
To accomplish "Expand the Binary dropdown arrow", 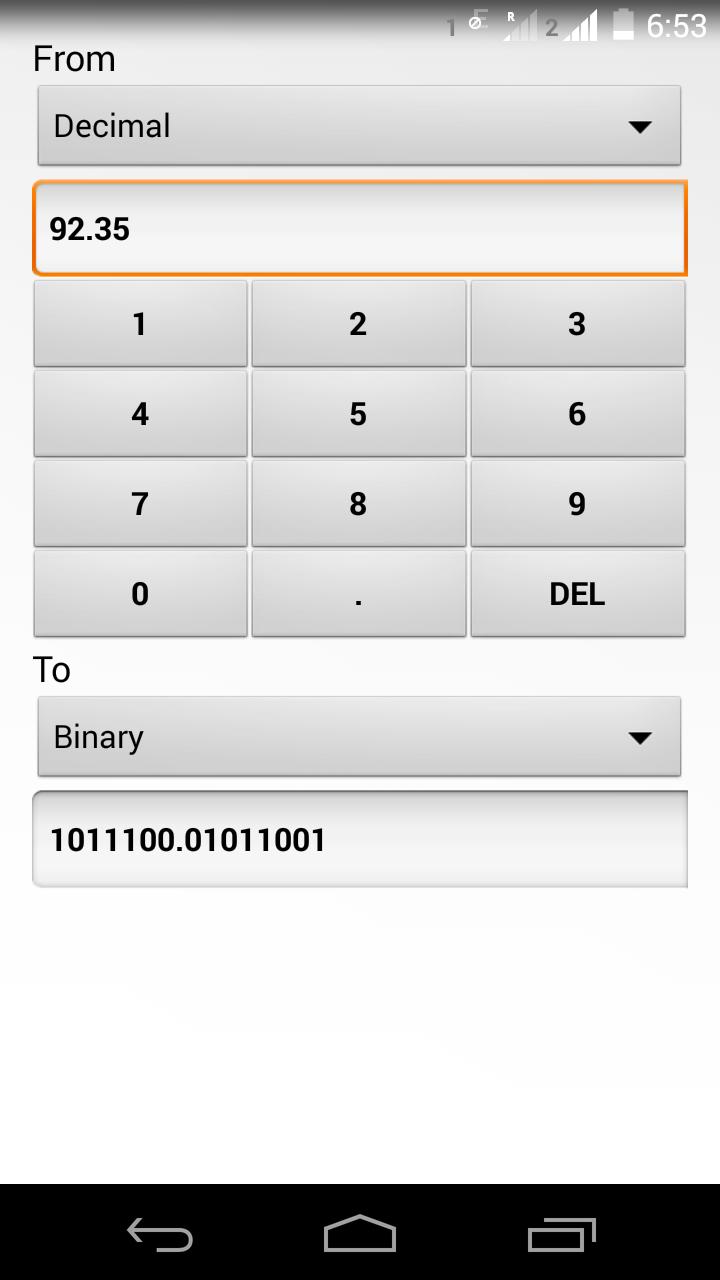I will (x=640, y=737).
